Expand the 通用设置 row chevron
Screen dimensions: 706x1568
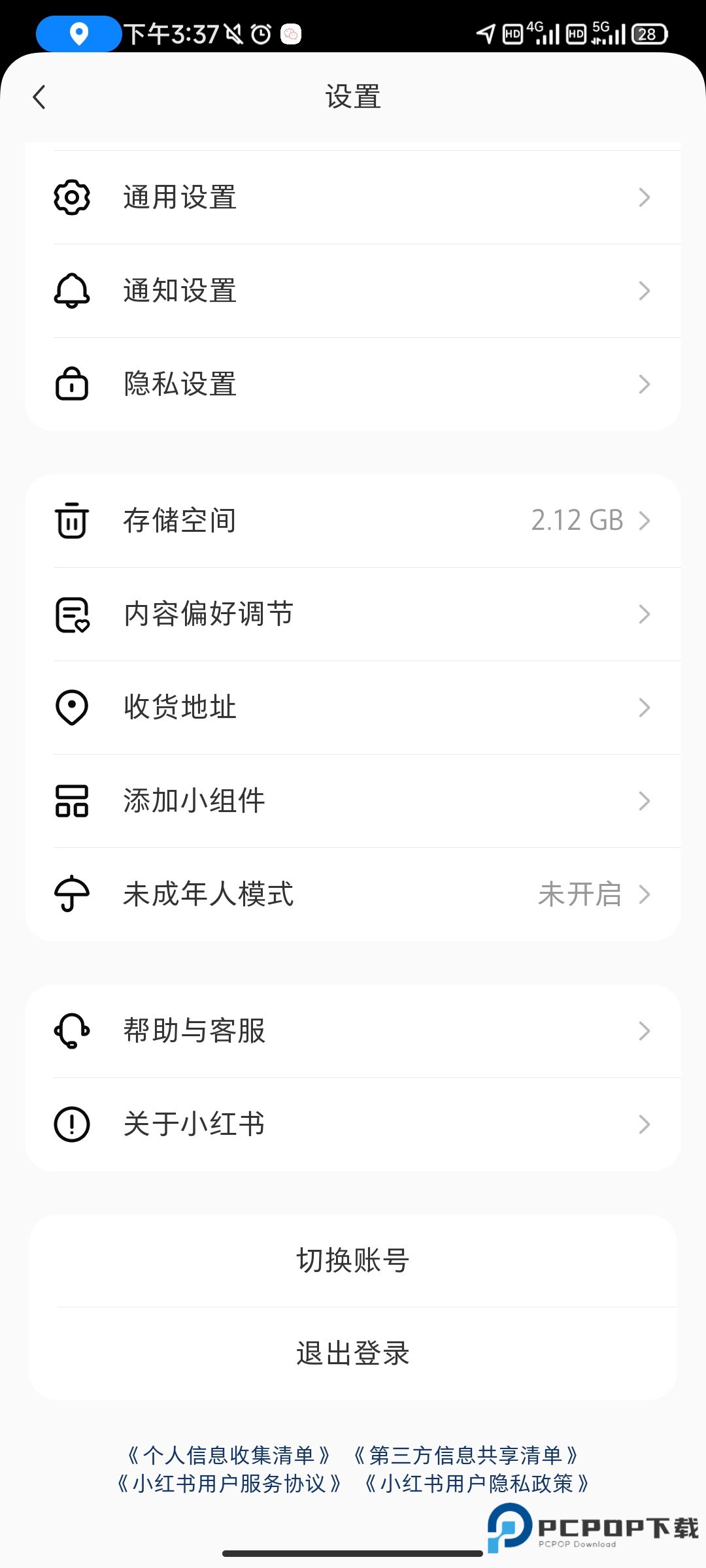645,197
